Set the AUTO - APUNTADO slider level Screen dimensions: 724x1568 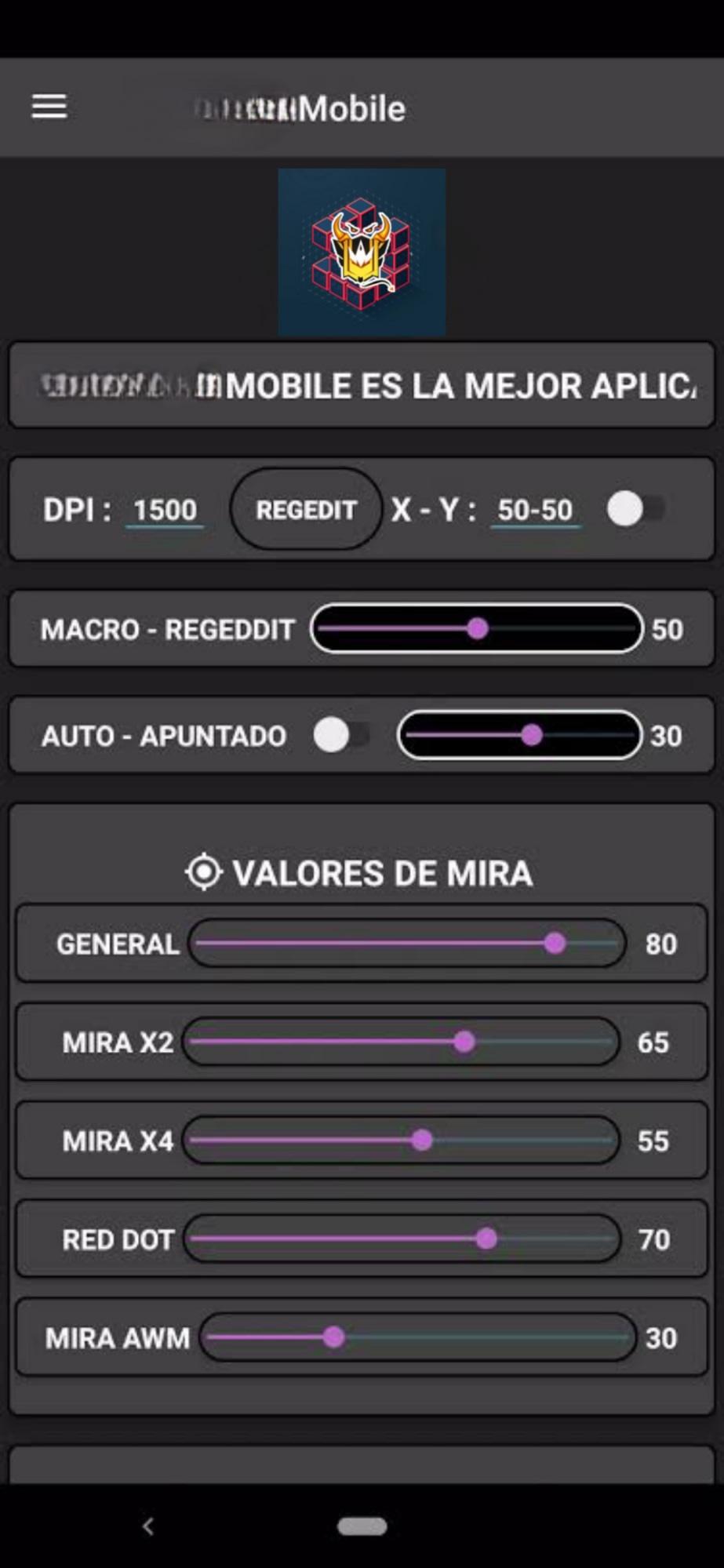coord(531,735)
